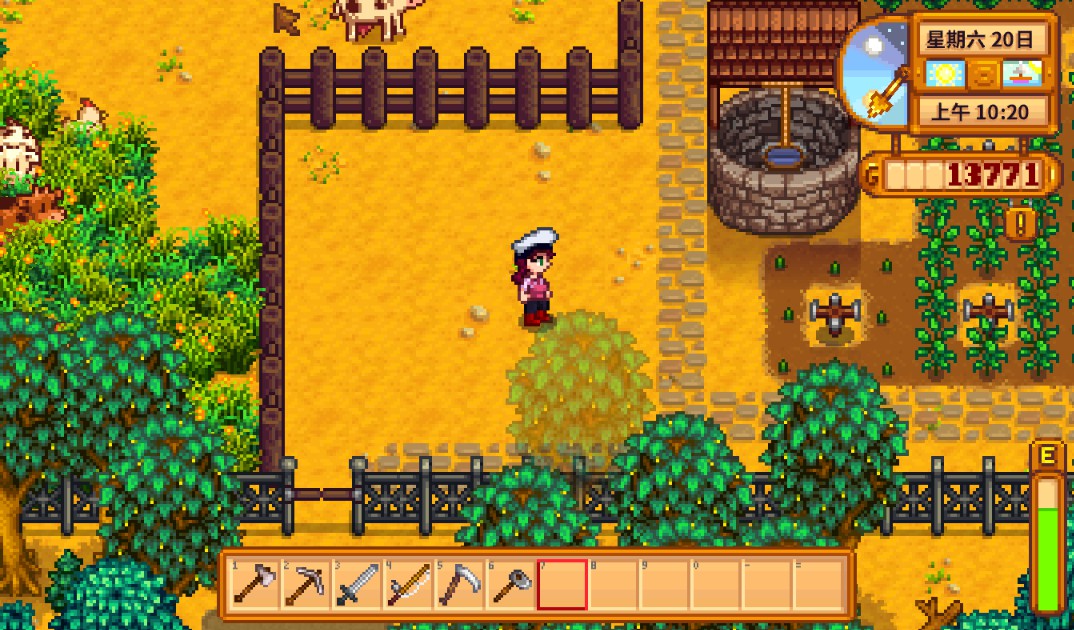Select the hammer tool in slot 6
This screenshot has height=630, width=1074.
point(511,584)
